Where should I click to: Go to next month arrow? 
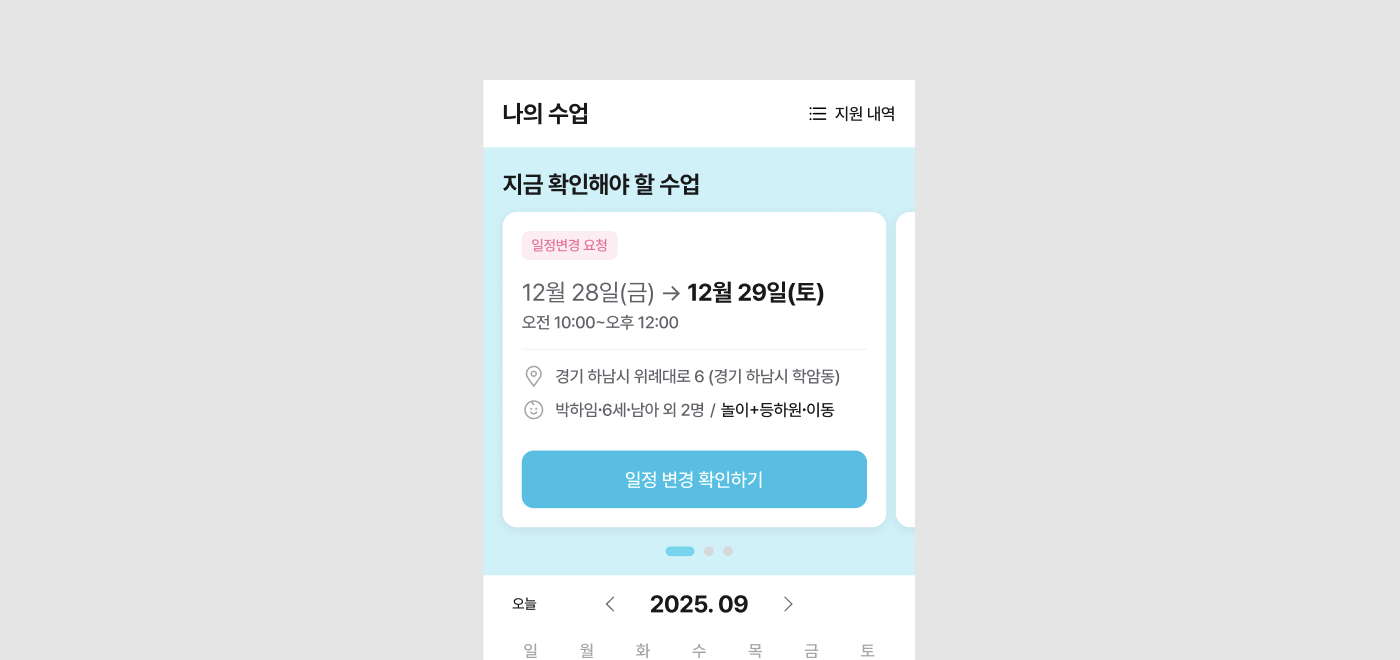point(788,604)
